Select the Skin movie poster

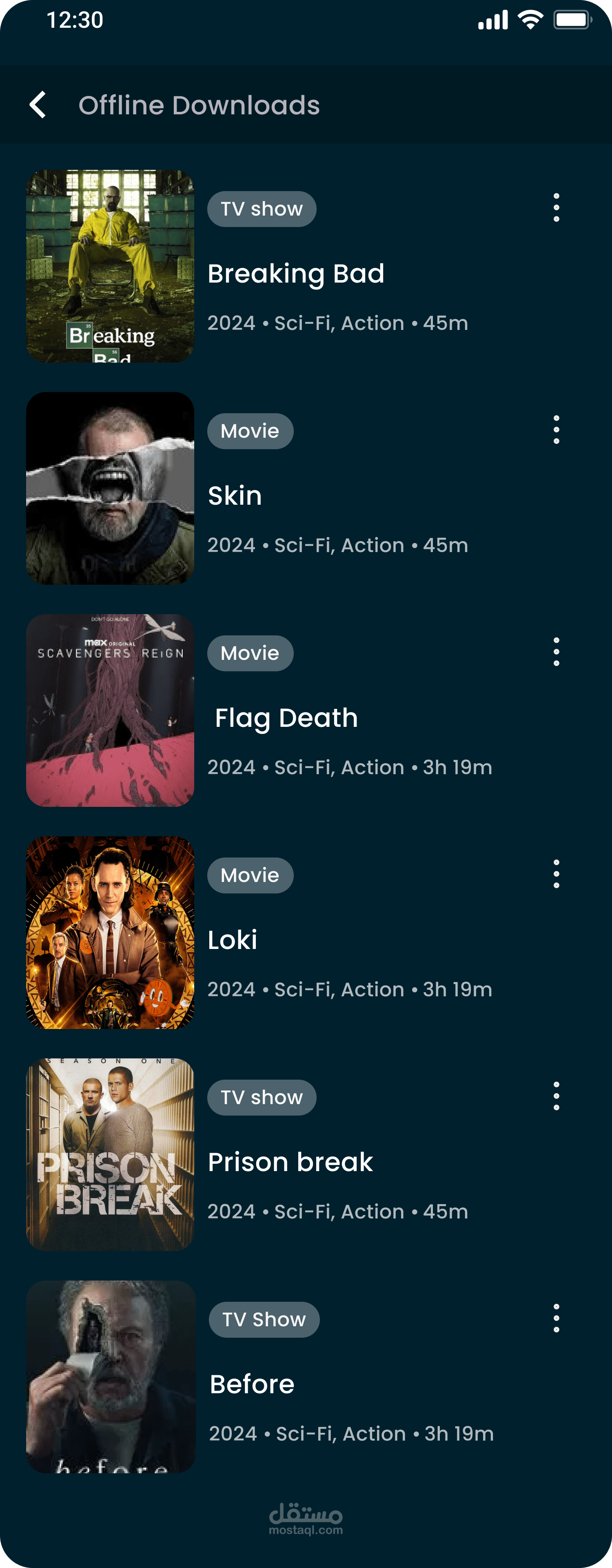click(x=110, y=488)
